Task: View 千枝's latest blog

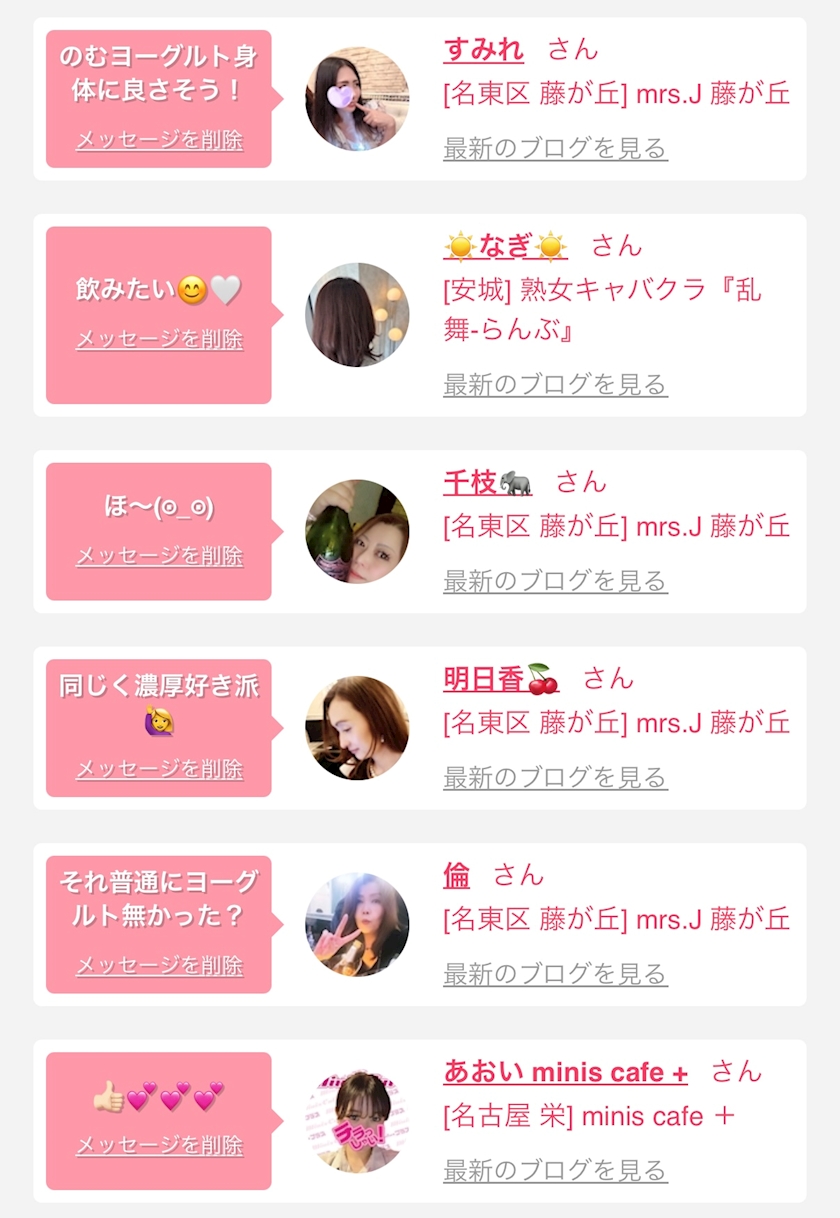Action: [555, 581]
